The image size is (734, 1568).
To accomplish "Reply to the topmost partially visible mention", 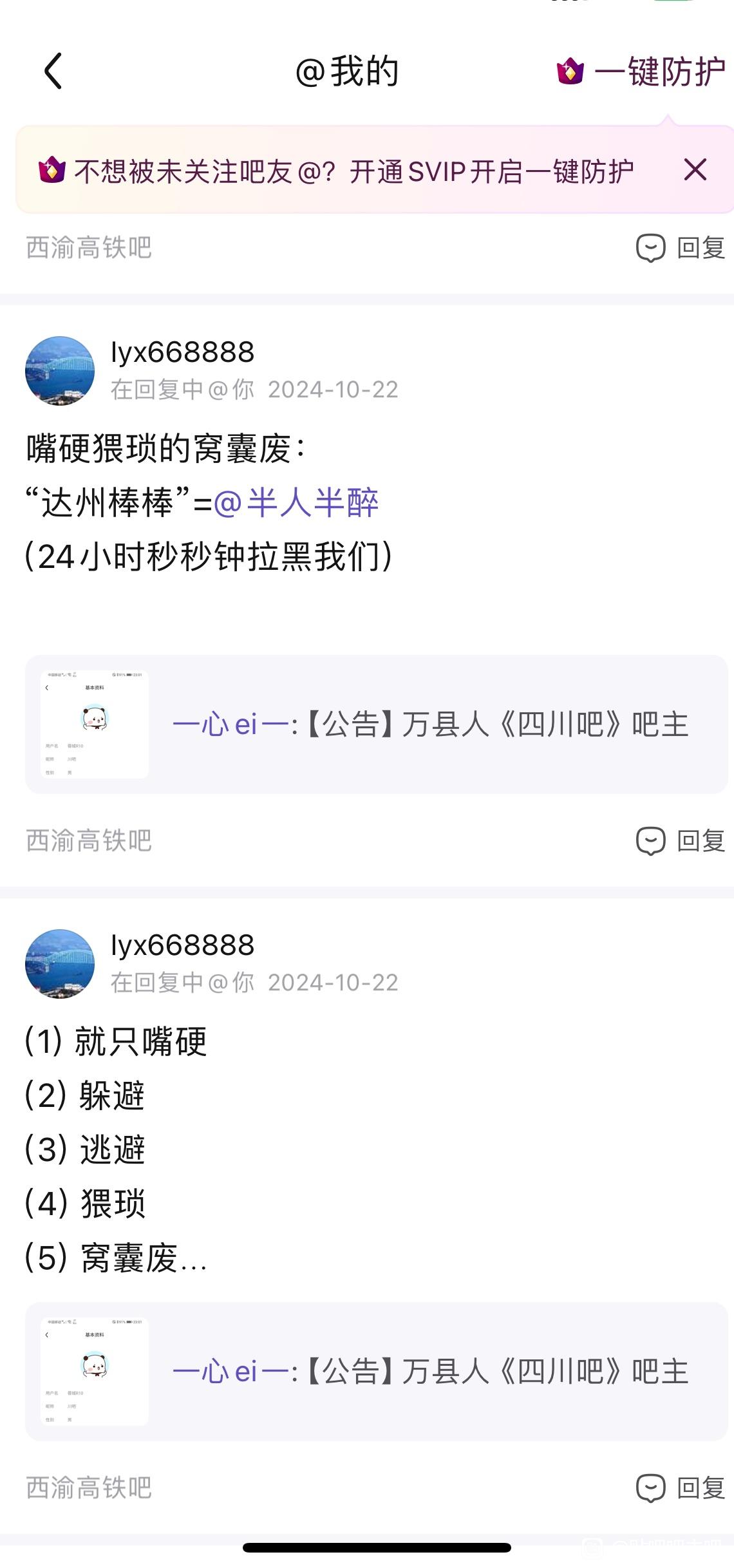I will click(x=681, y=248).
